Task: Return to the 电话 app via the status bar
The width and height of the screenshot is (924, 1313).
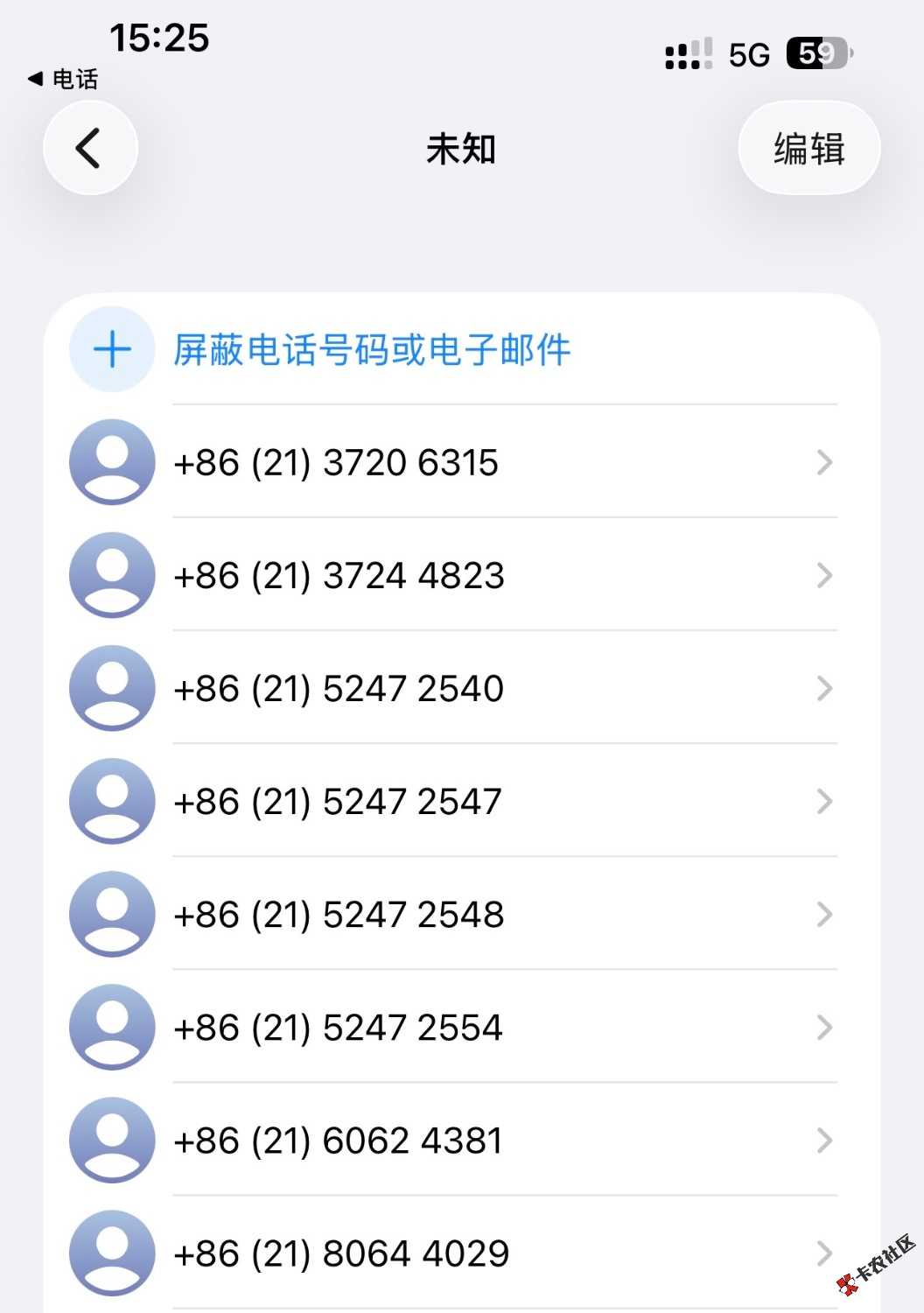Action: tap(63, 79)
